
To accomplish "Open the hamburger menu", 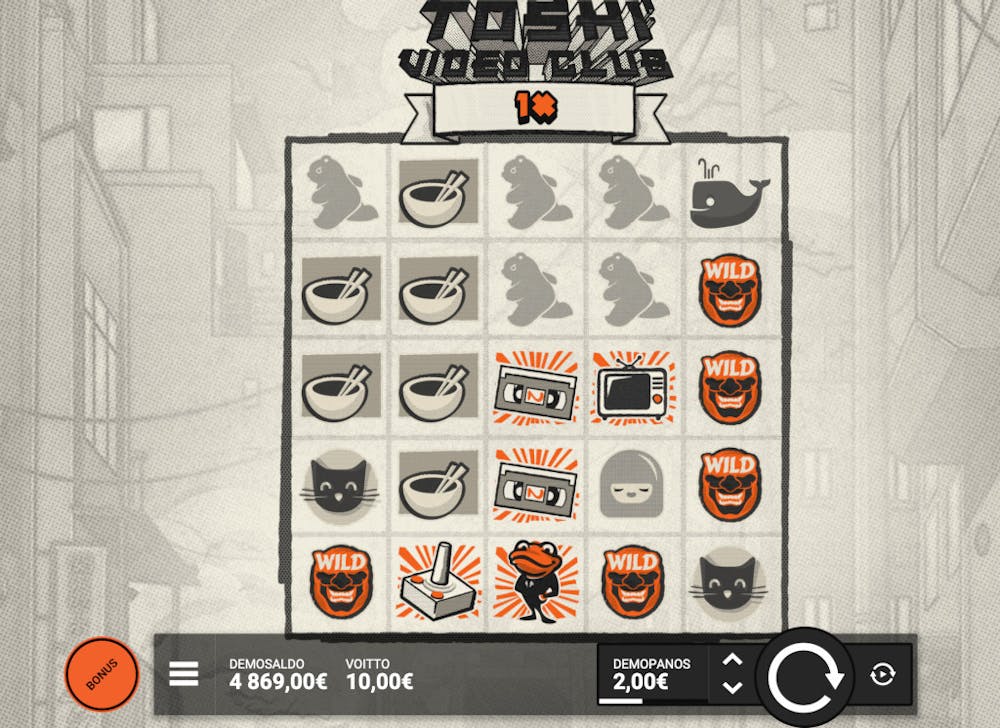I will pyautogui.click(x=184, y=673).
